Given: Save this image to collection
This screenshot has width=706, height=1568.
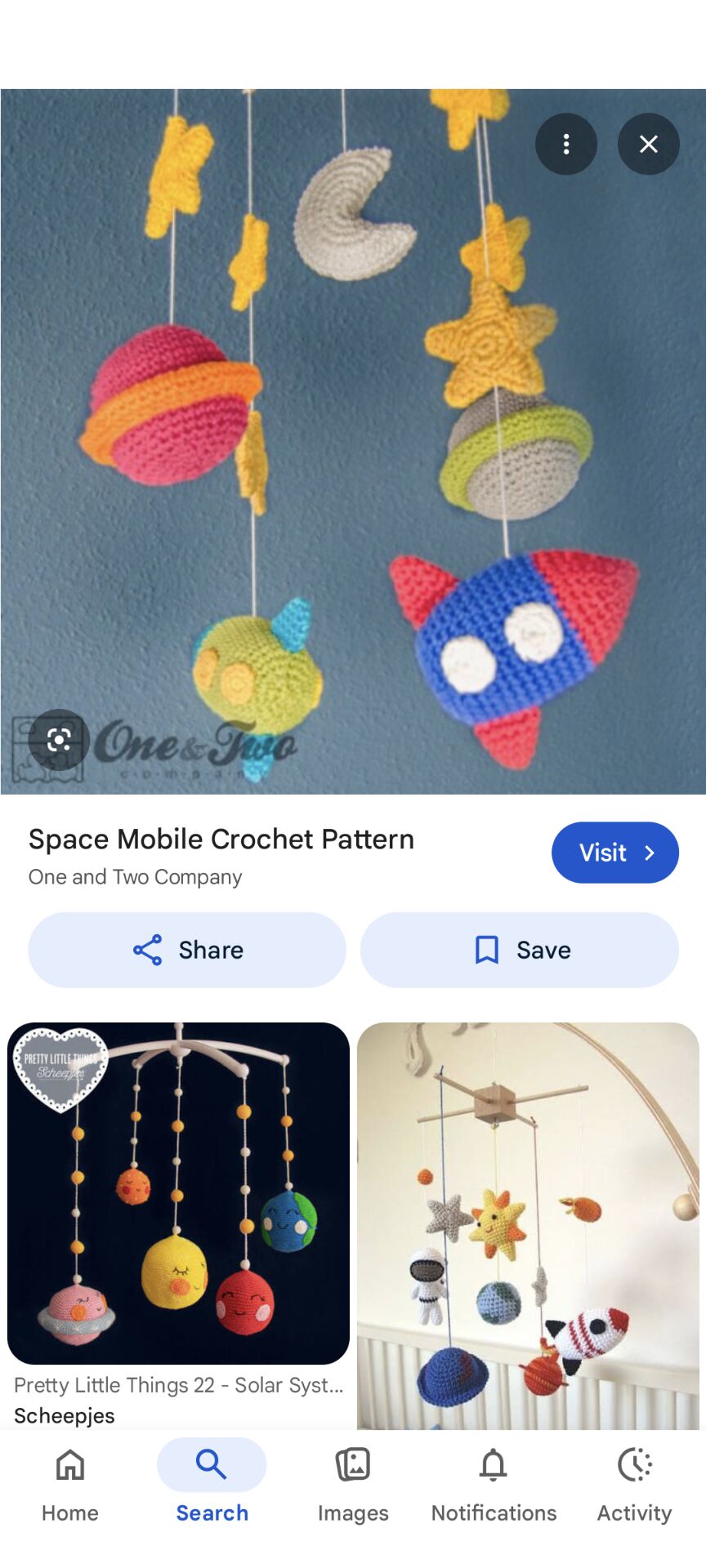Looking at the screenshot, I should tap(520, 950).
